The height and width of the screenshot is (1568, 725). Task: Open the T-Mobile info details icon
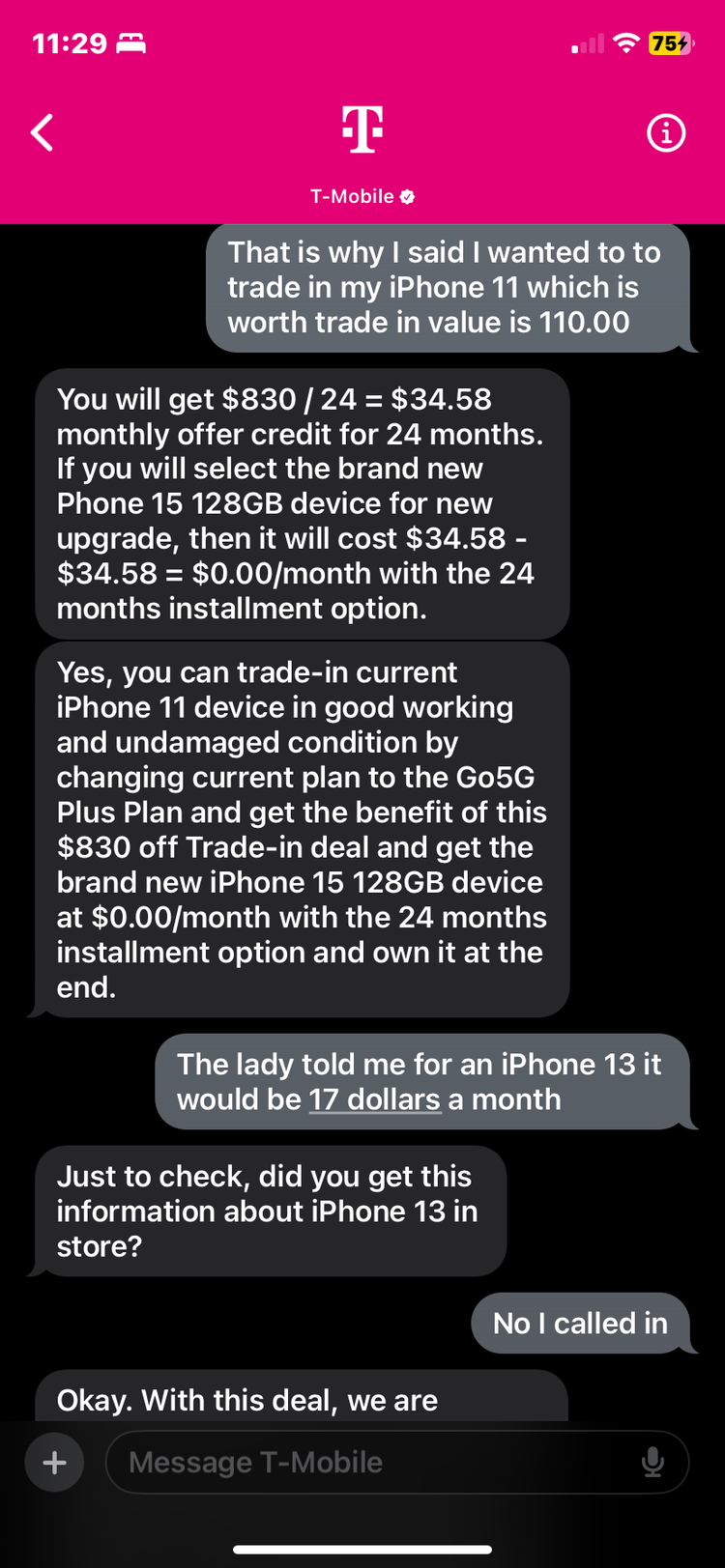[x=665, y=132]
